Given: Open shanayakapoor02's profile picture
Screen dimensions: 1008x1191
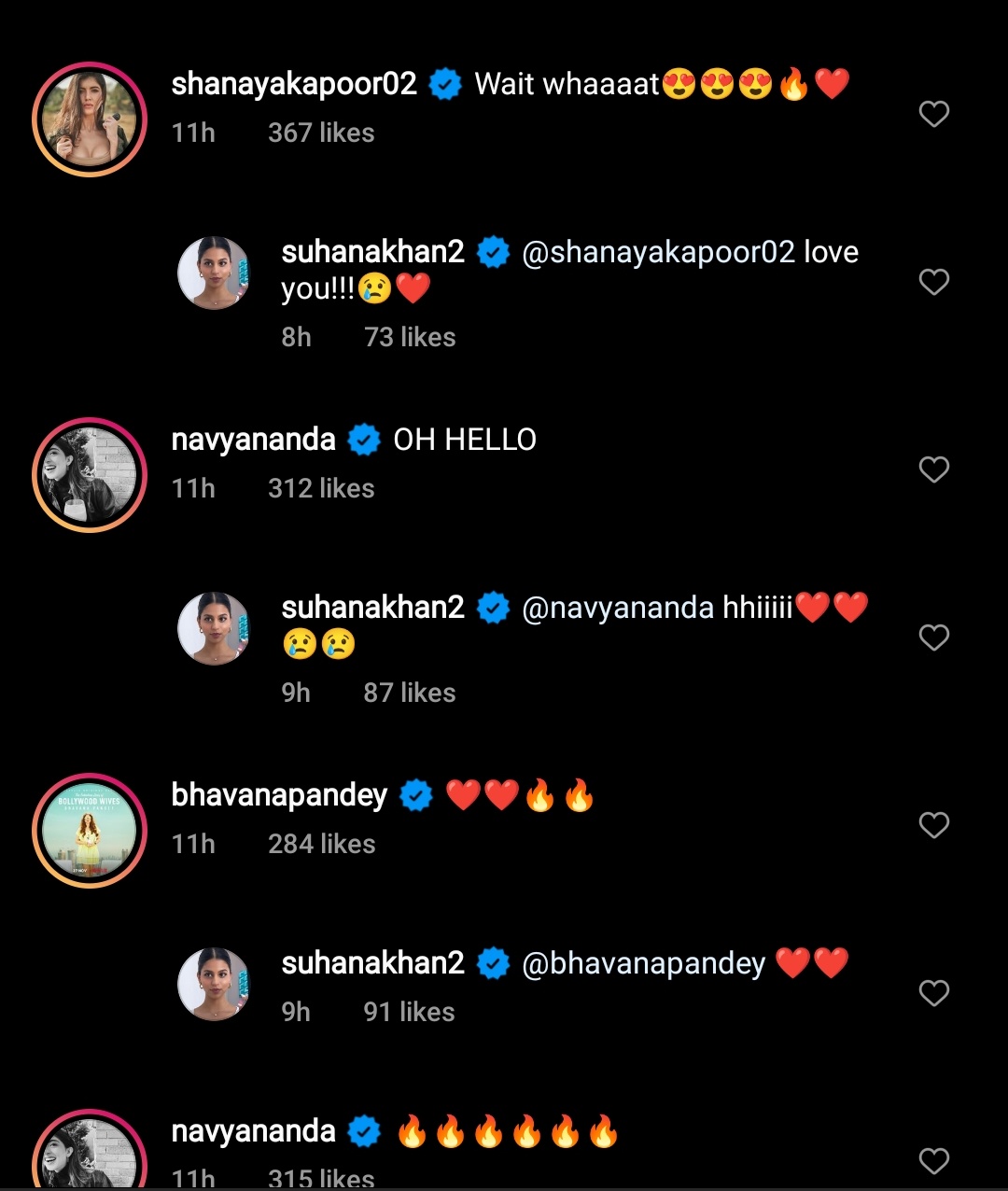Looking at the screenshot, I should click(90, 119).
